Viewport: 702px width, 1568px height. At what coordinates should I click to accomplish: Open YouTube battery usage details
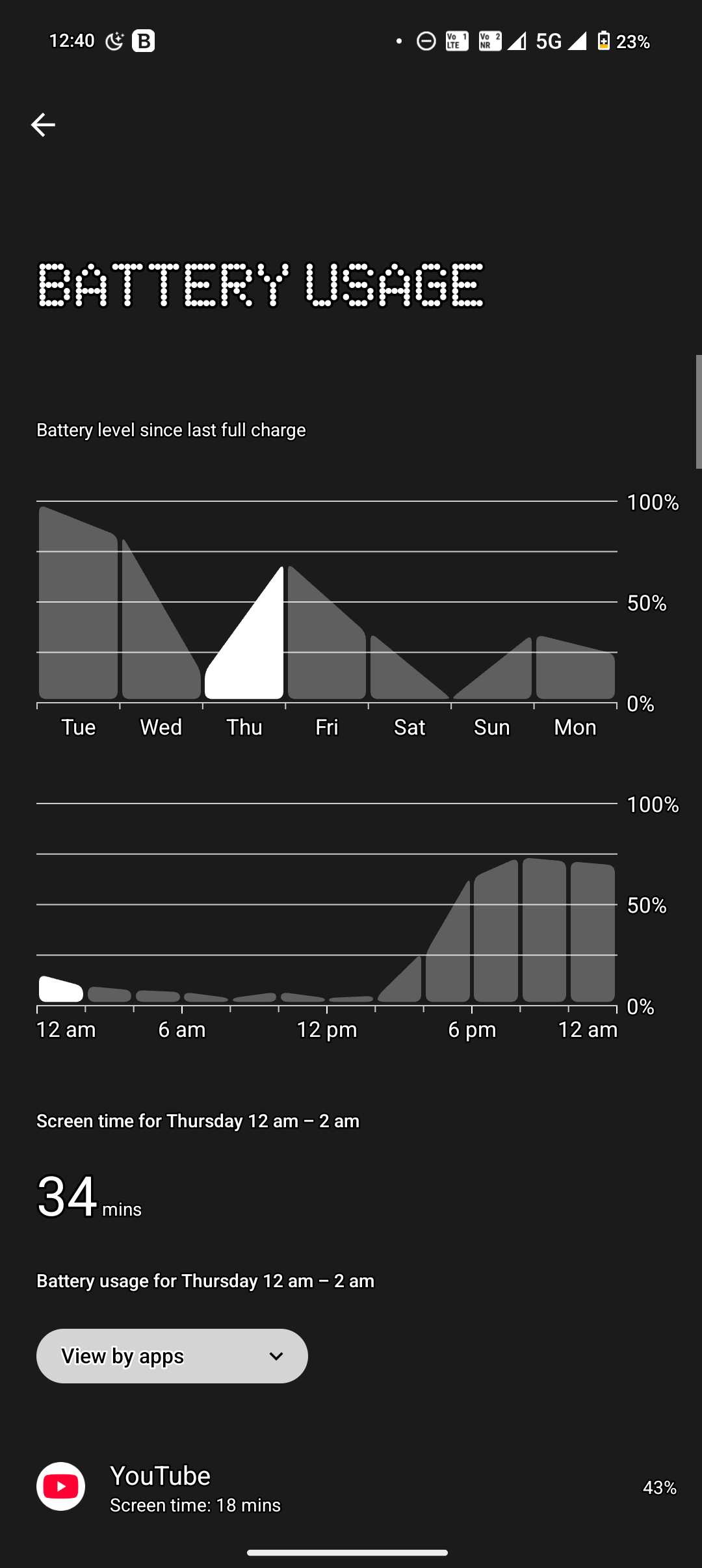351,1487
